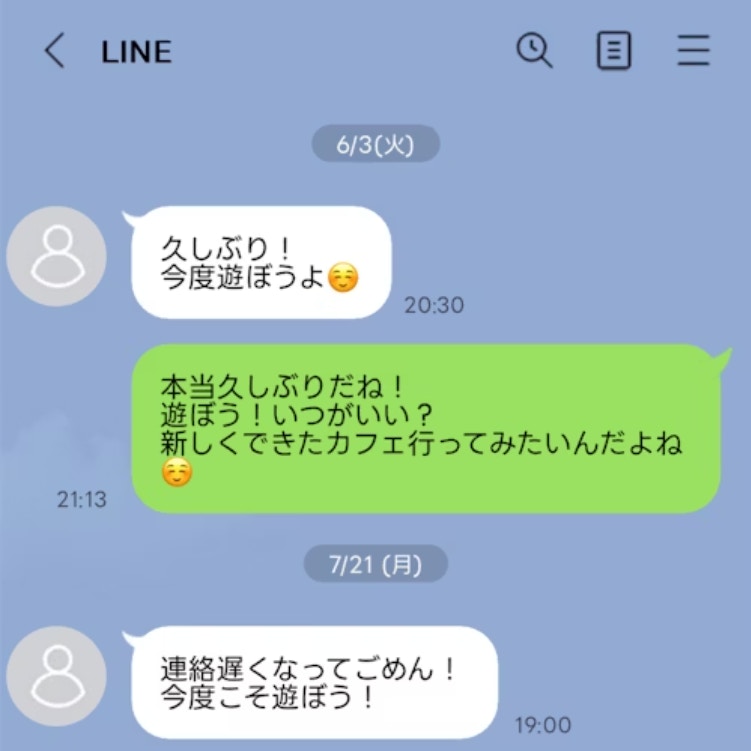
Task: Open the chat search icon
Action: point(534,50)
